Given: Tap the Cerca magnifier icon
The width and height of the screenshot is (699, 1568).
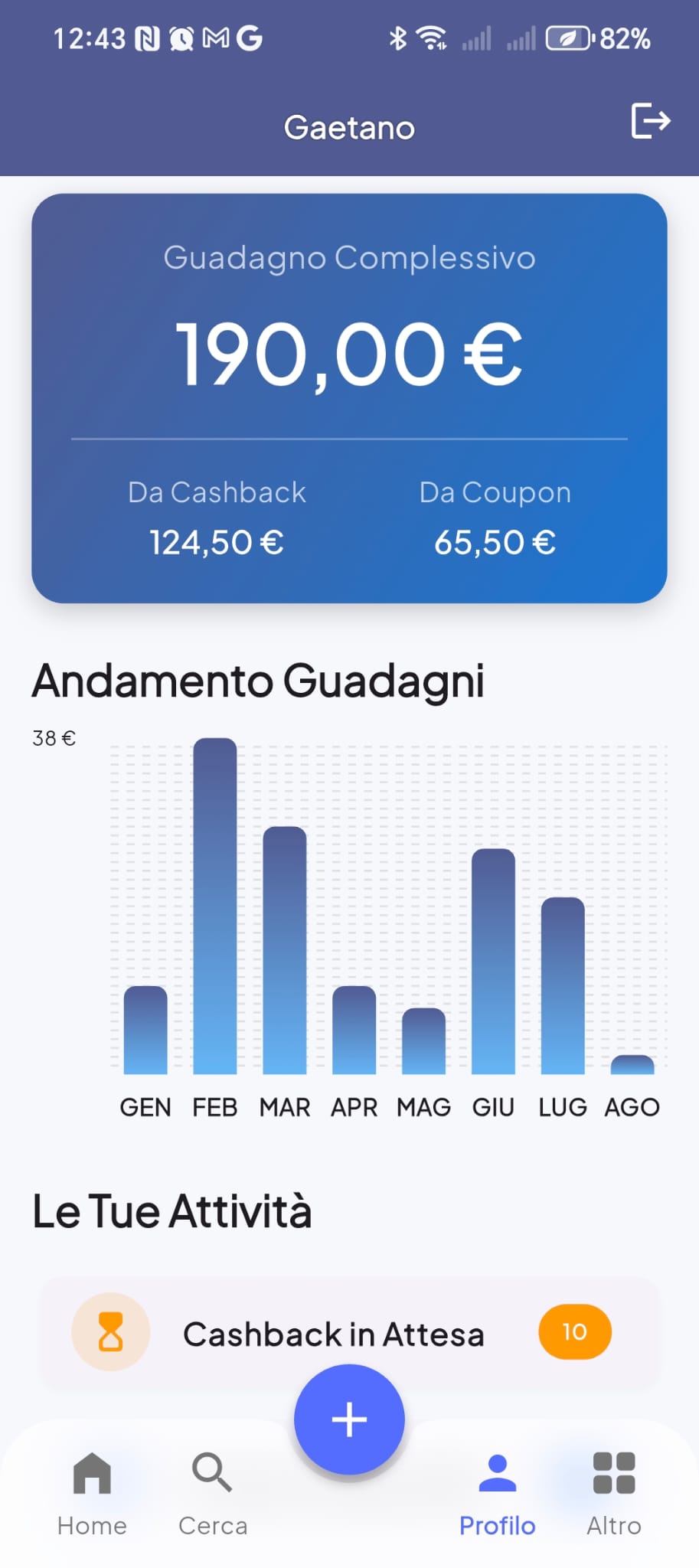Looking at the screenshot, I should (x=212, y=1471).
